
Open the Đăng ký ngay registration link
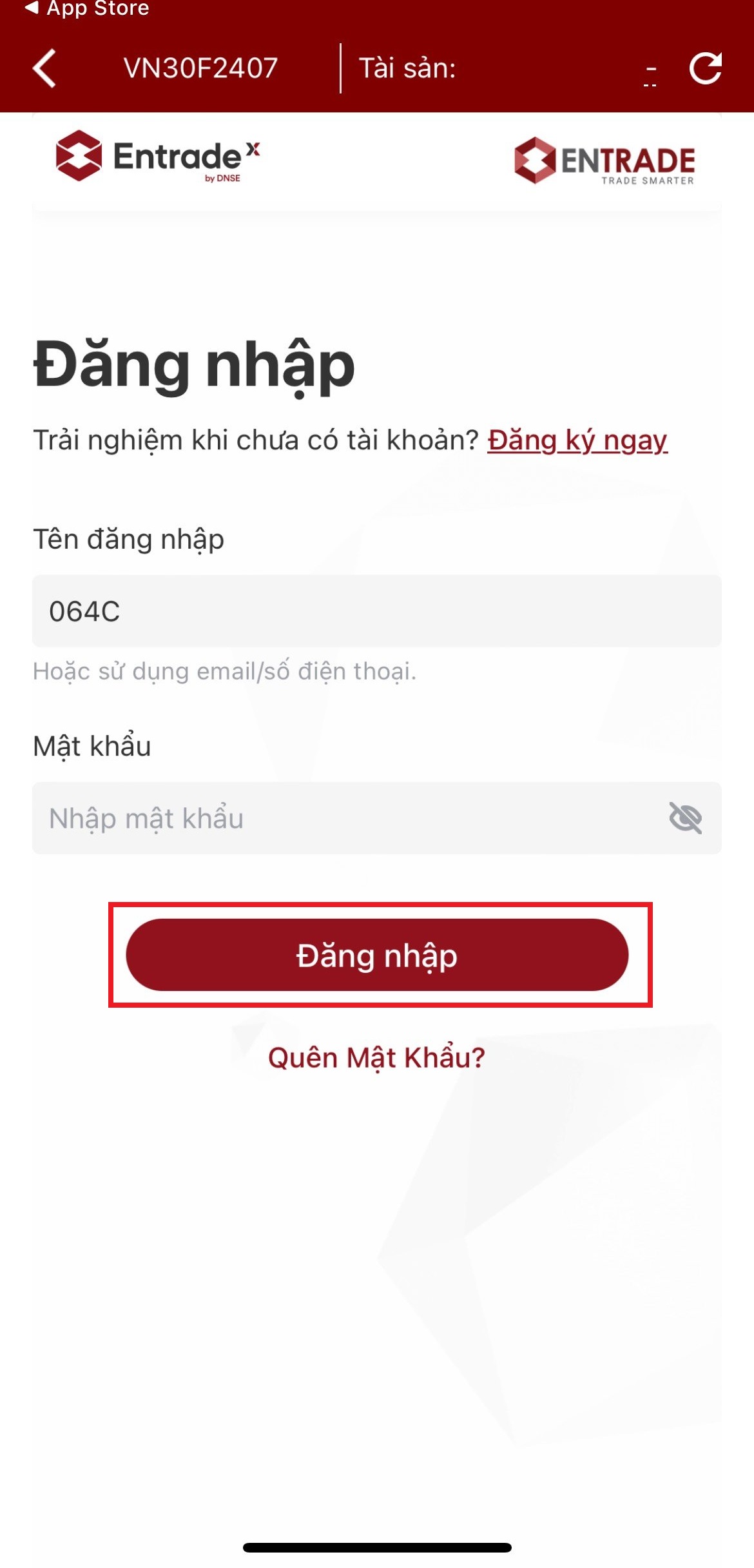point(577,440)
